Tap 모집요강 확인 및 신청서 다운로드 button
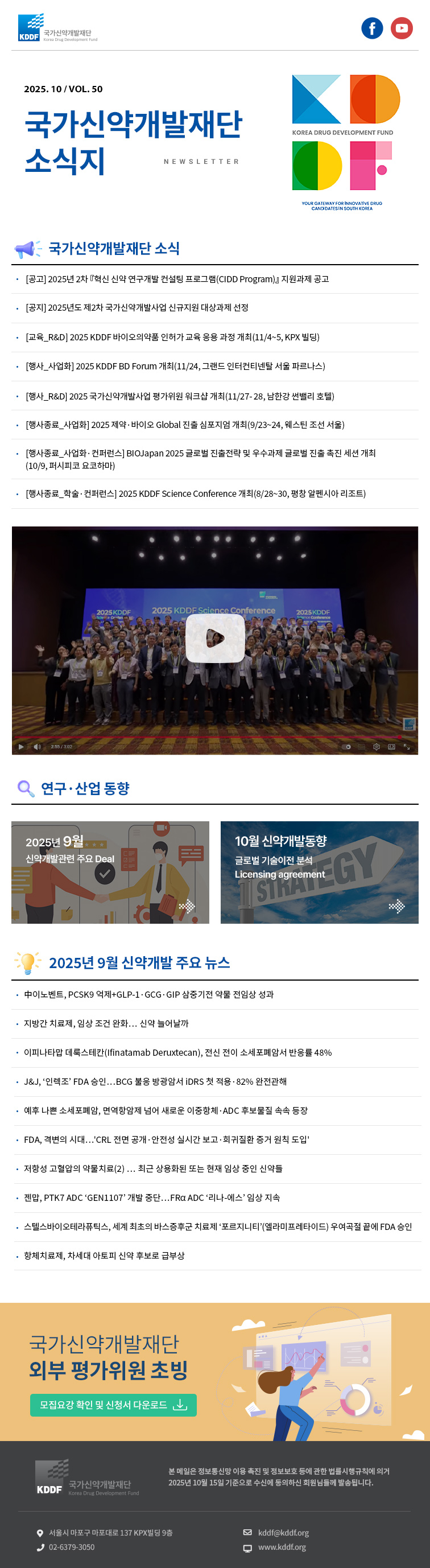This screenshot has height=1568, width=430. 113,1405
